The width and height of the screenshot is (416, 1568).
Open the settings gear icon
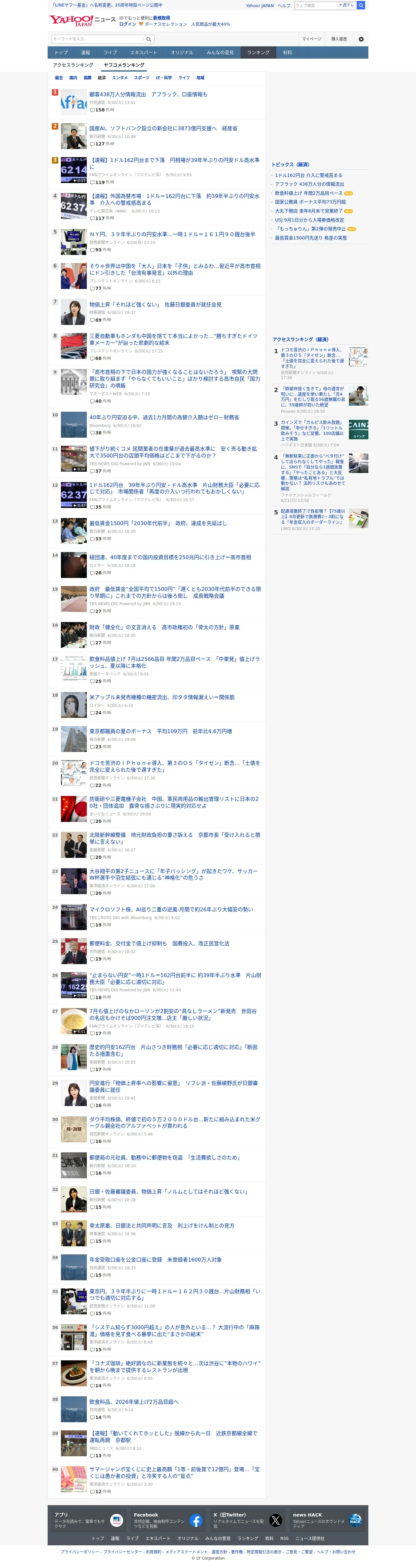[361, 39]
